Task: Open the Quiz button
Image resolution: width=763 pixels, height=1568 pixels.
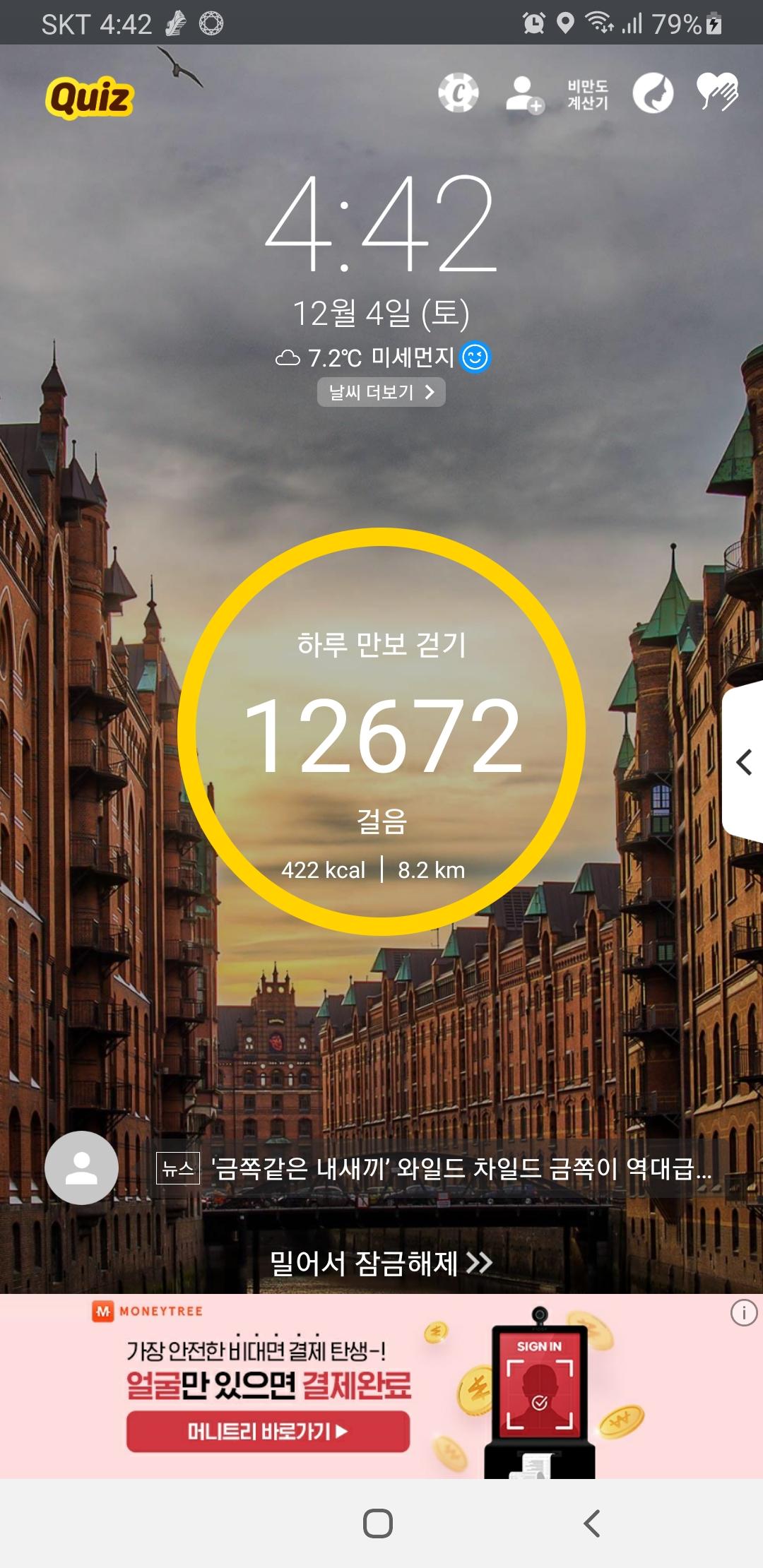Action: point(90,97)
